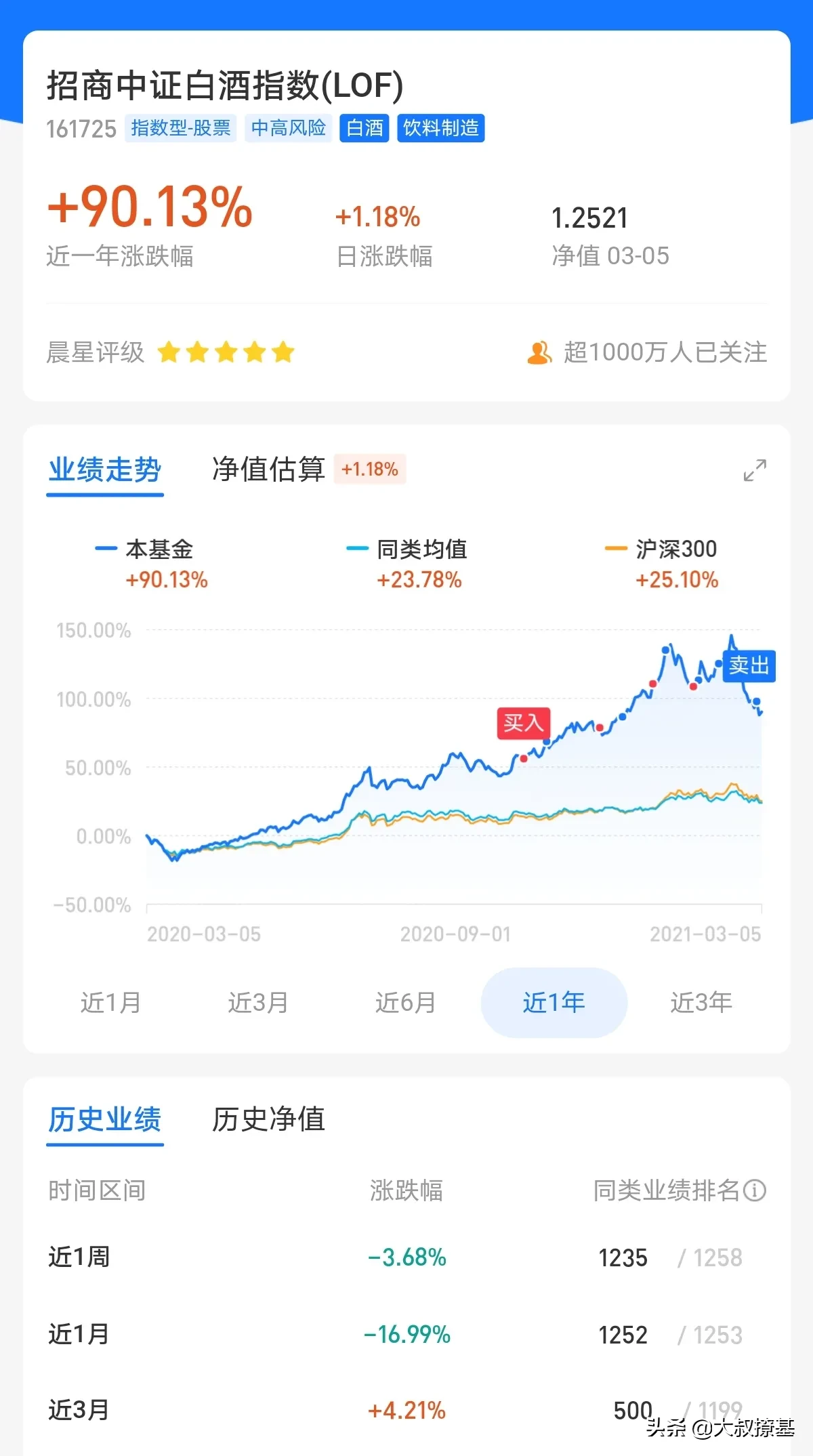Select the 业绩走势 tab
This screenshot has height=1456, width=813.
(x=105, y=470)
